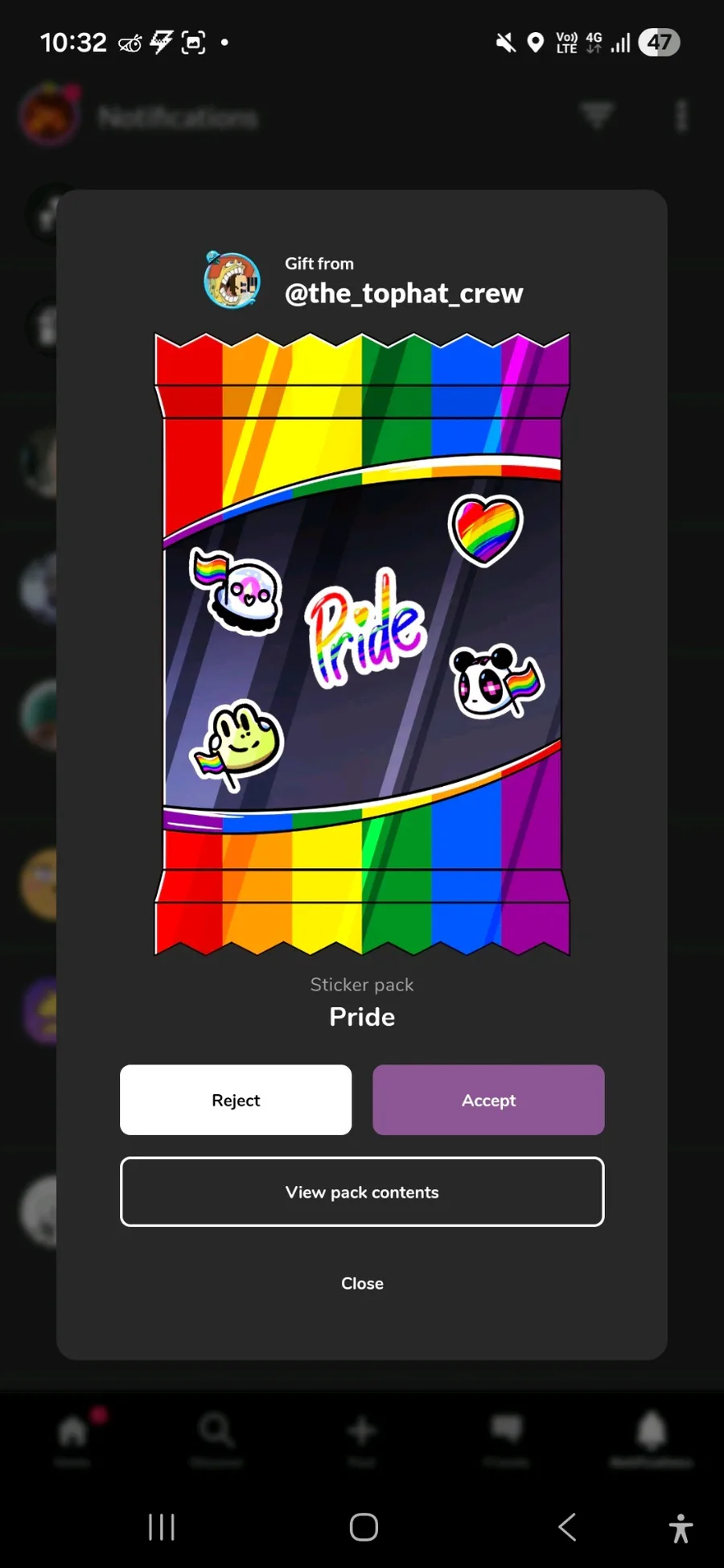Screen dimensions: 724x1568
Task: Open the_tophat_crew profile avatar
Action: pos(232,281)
